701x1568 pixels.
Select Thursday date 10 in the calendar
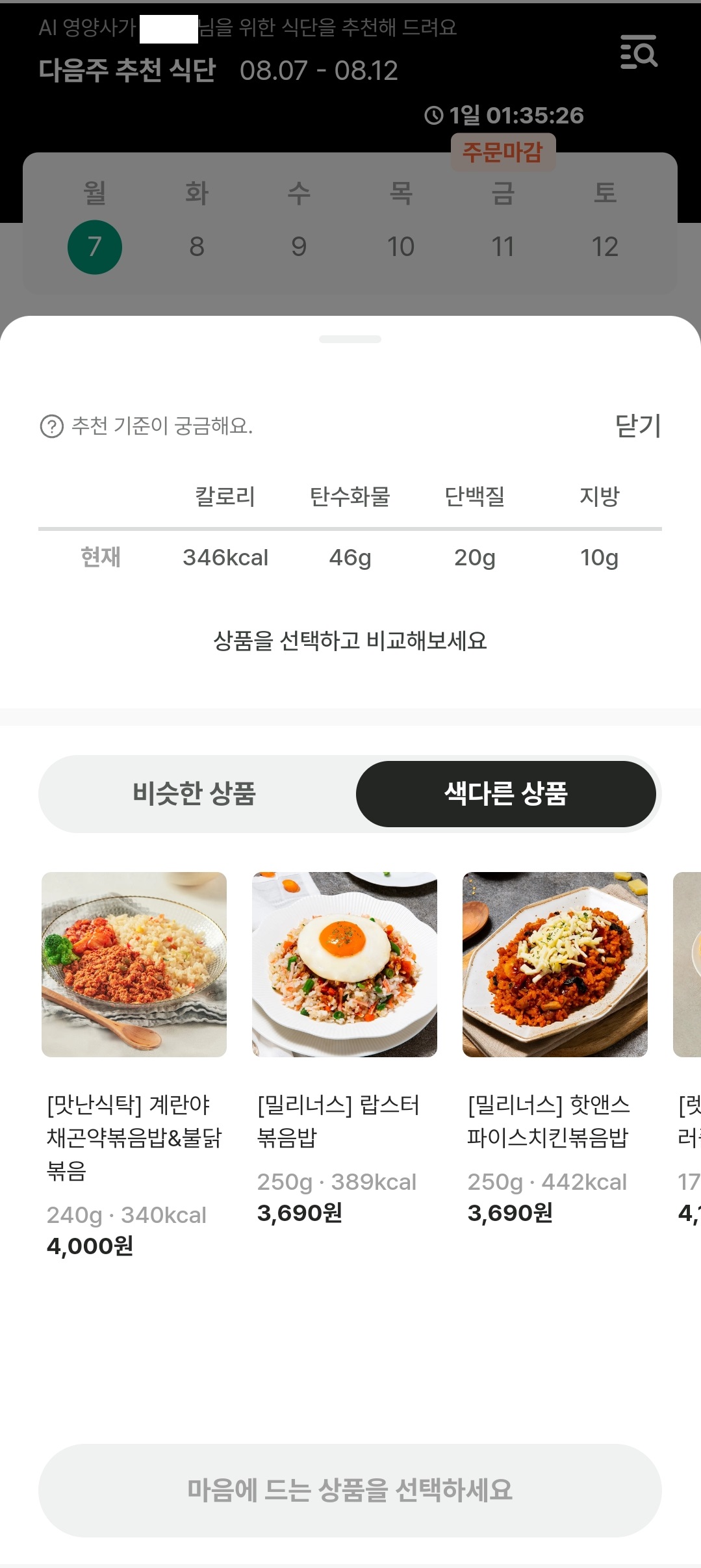pos(401,247)
